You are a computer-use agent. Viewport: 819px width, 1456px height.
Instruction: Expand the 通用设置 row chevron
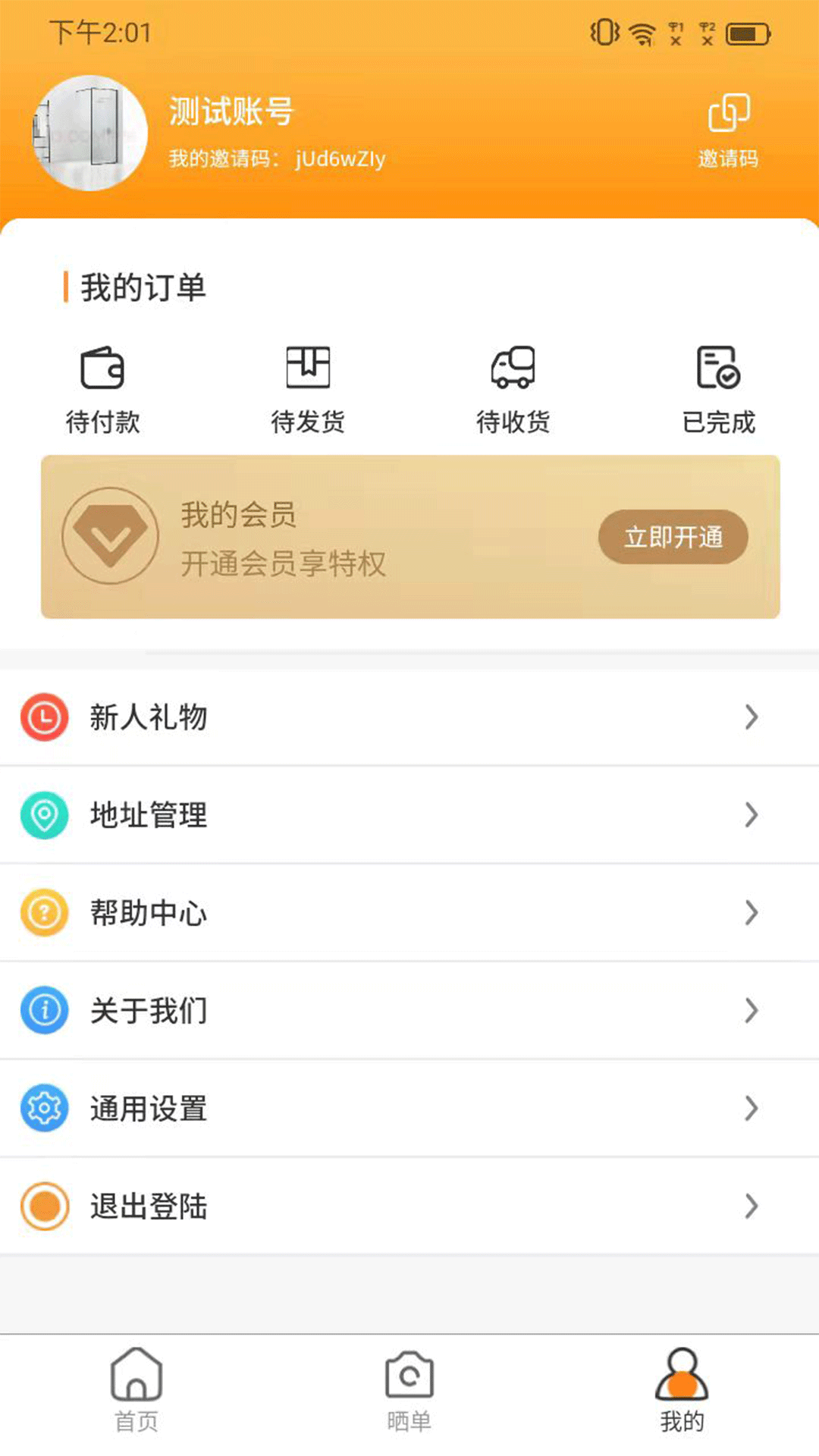pos(752,1109)
